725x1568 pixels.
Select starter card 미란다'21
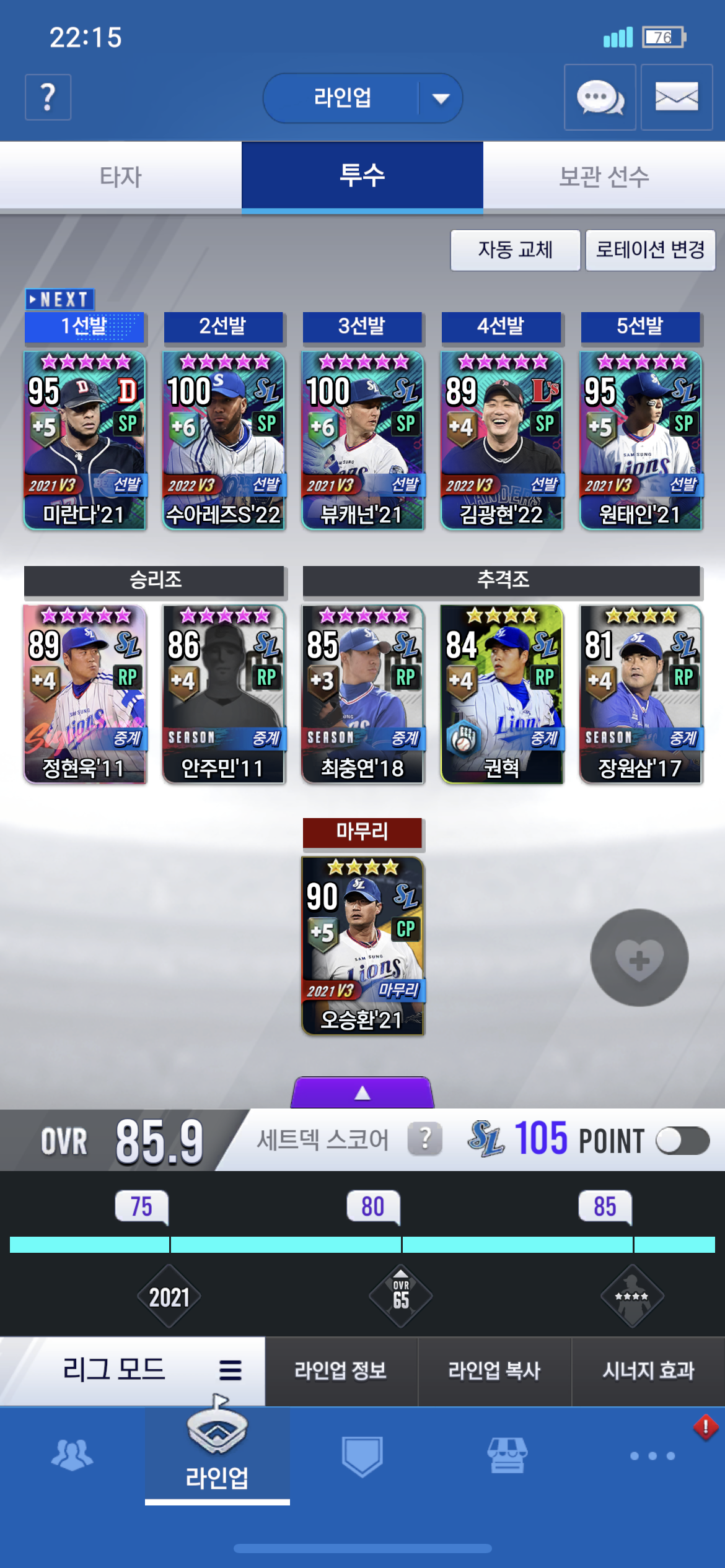(x=85, y=440)
